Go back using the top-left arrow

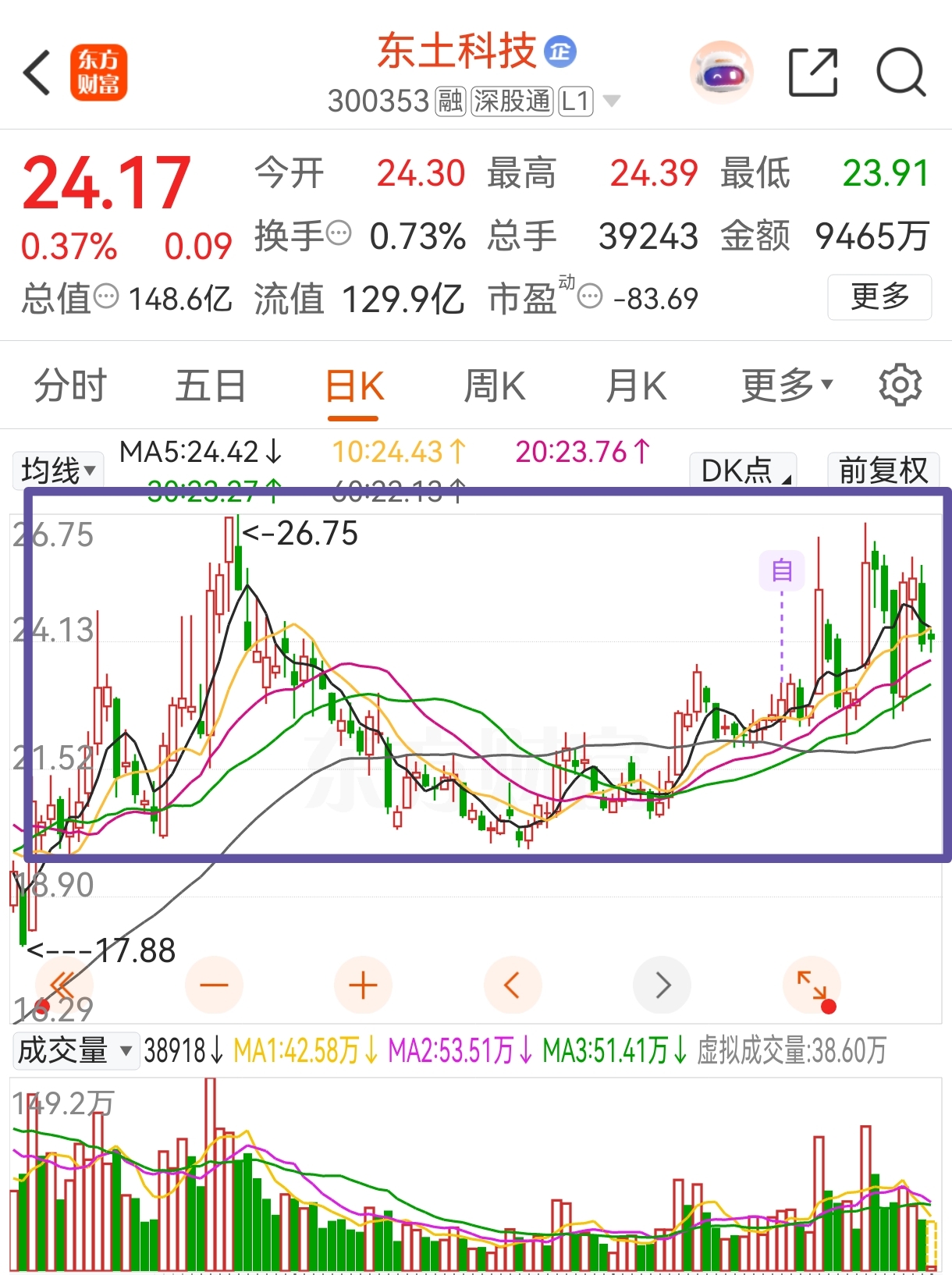point(37,73)
